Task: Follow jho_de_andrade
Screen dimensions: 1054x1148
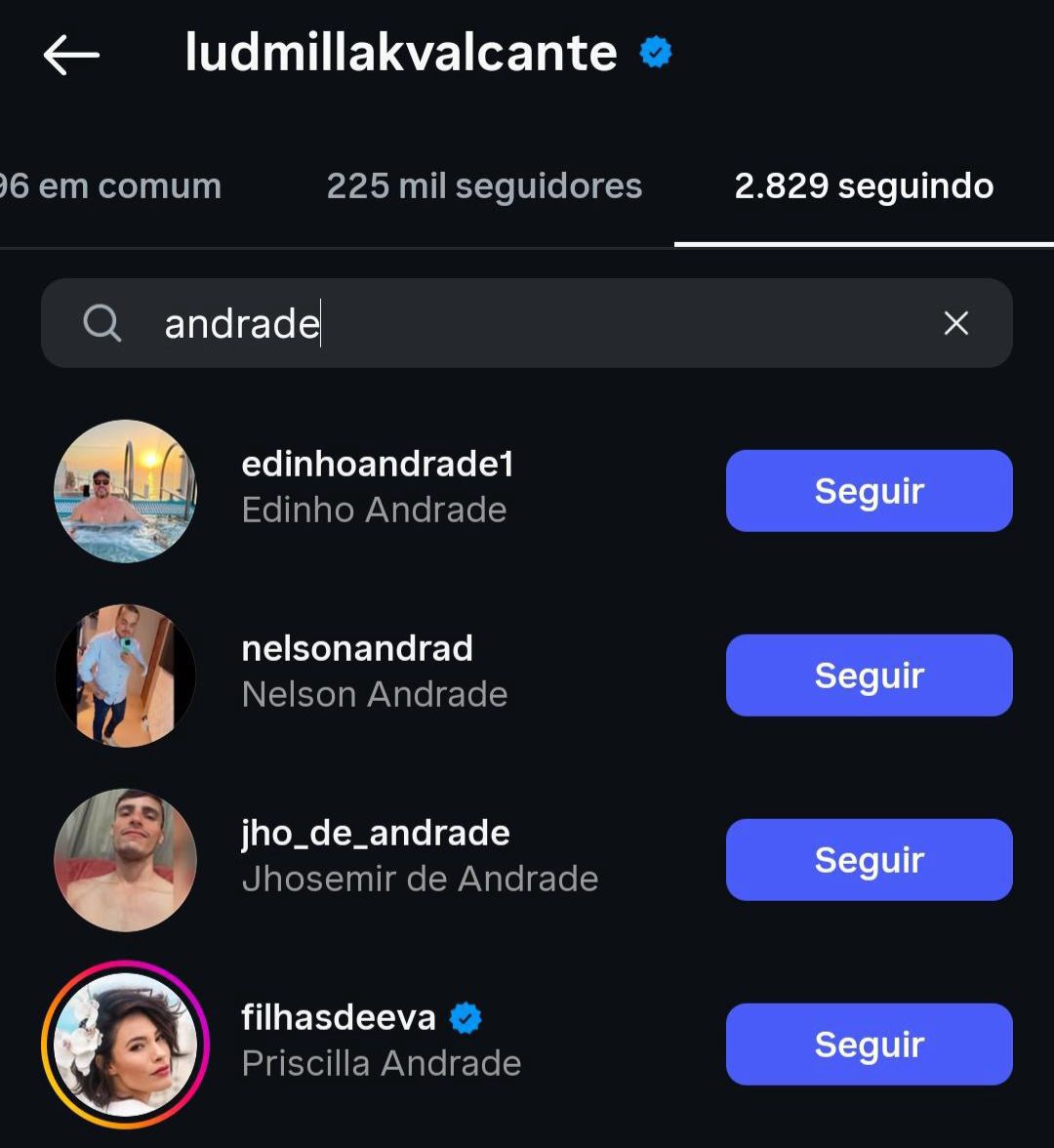Action: pos(869,860)
